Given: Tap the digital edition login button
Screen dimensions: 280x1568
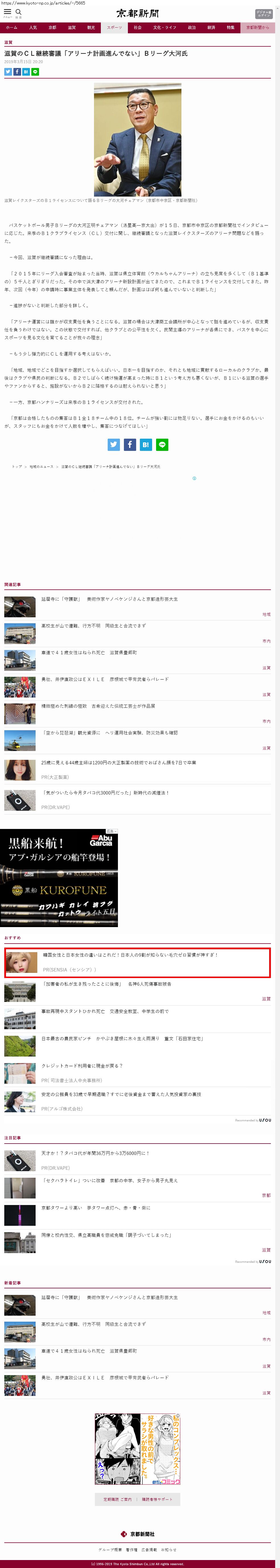Looking at the screenshot, I should [263, 13].
